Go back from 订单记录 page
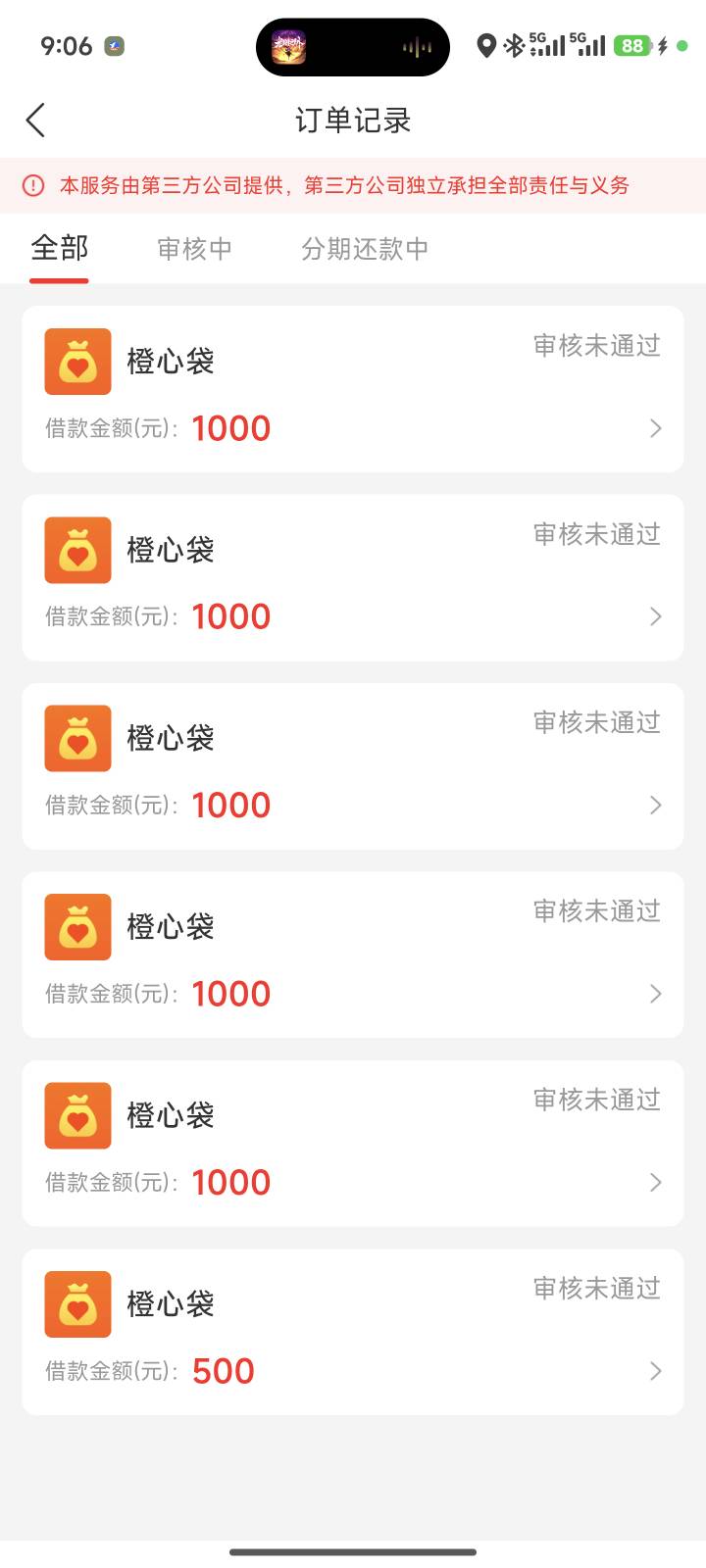The image size is (706, 1568). 36,121
